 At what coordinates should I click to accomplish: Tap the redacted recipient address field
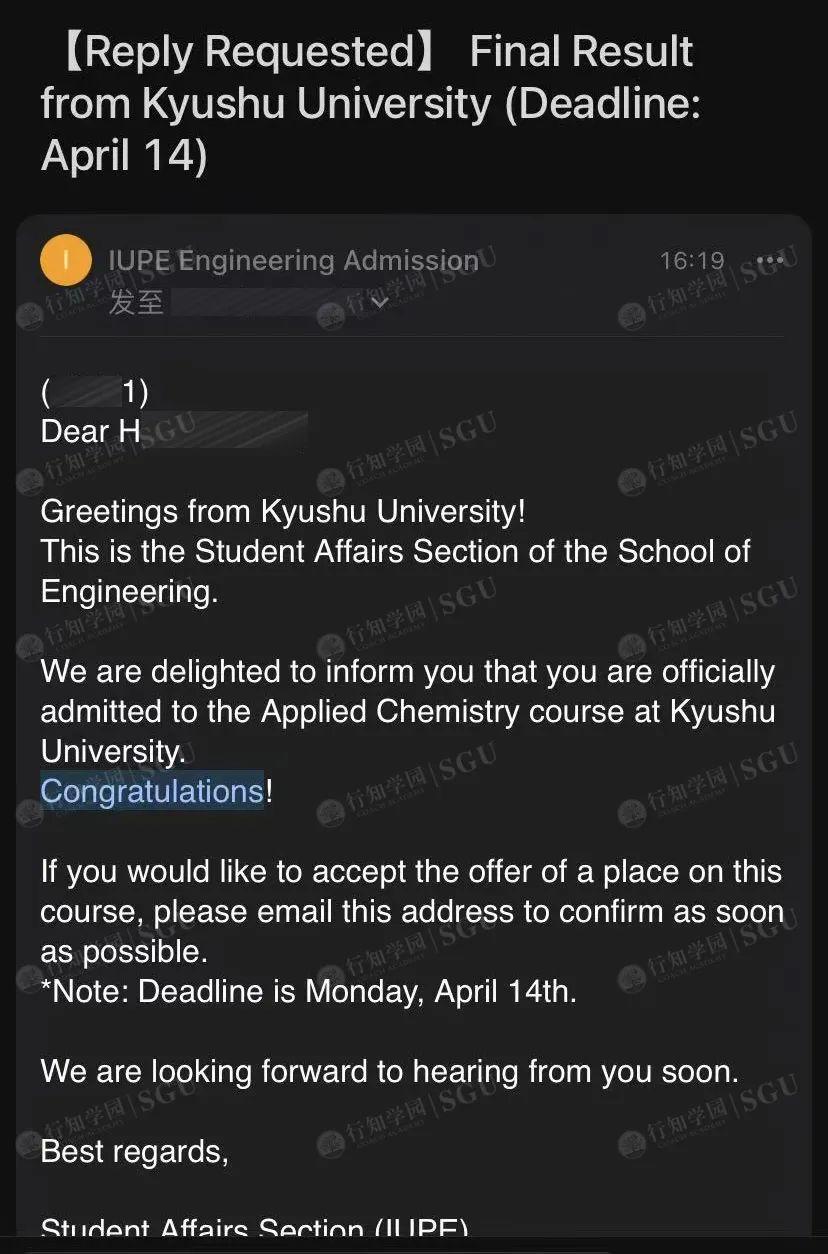tap(260, 302)
